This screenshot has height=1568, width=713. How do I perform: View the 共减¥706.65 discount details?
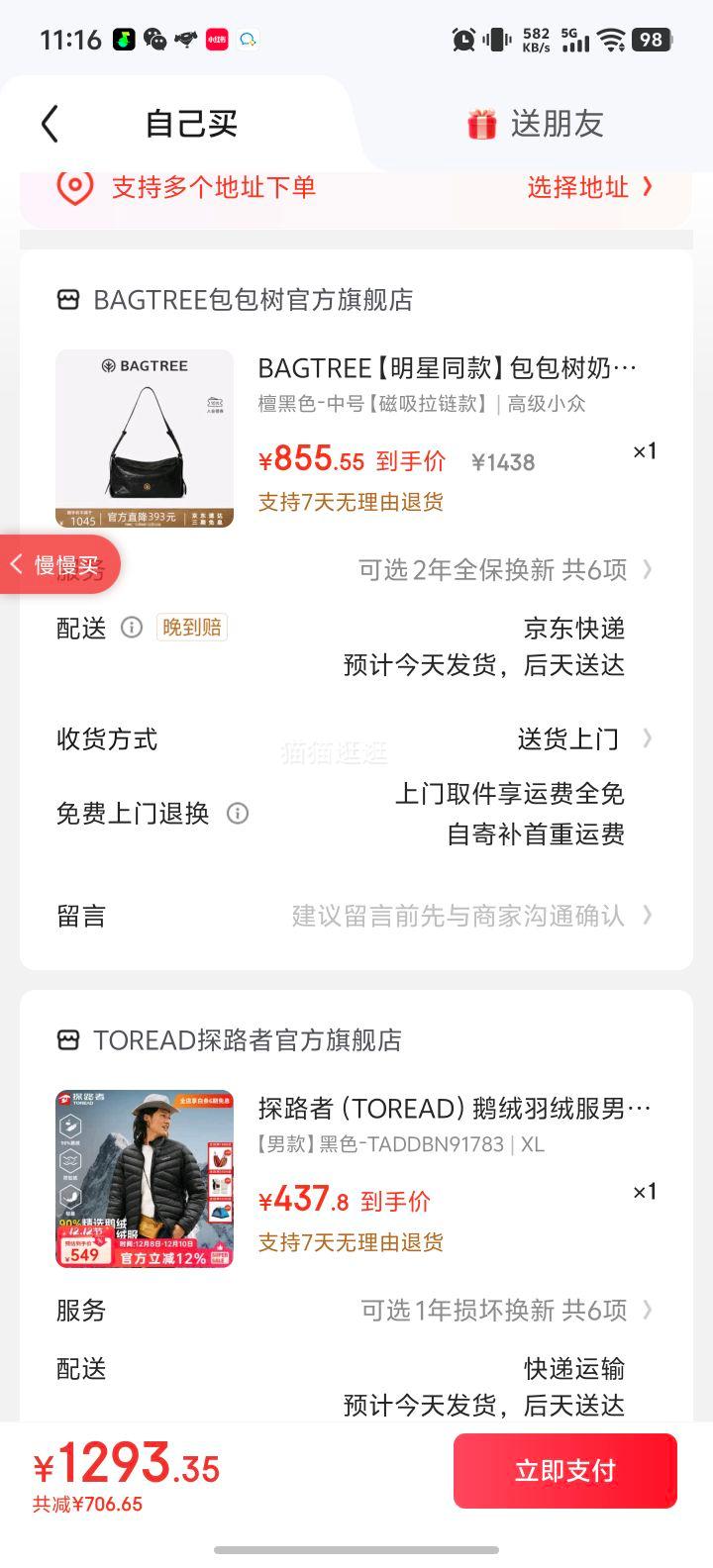tap(88, 1505)
